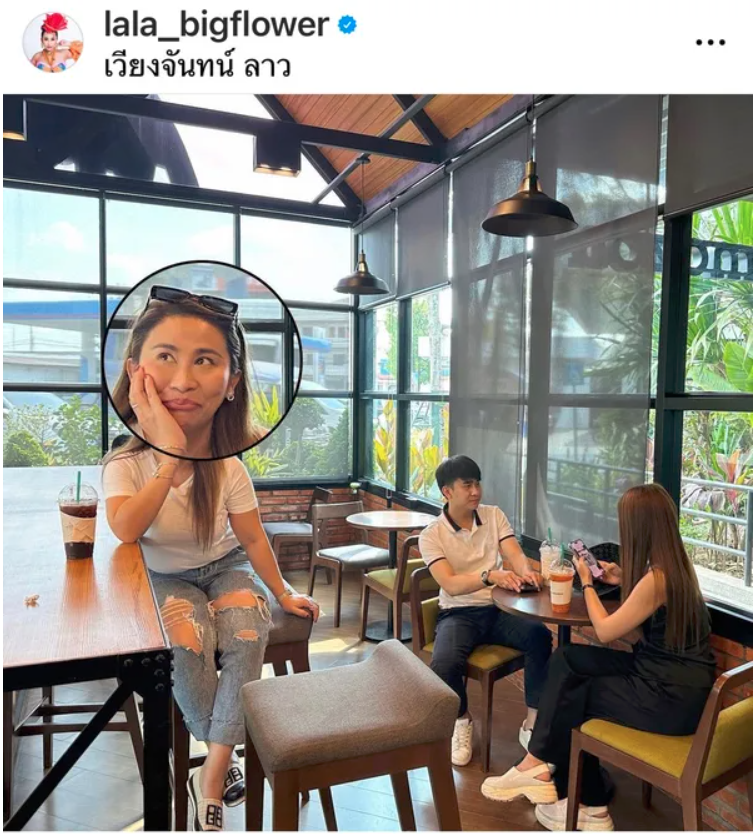753x834 pixels.
Task: Open lala_bigflower's profile picture
Action: tap(52, 42)
